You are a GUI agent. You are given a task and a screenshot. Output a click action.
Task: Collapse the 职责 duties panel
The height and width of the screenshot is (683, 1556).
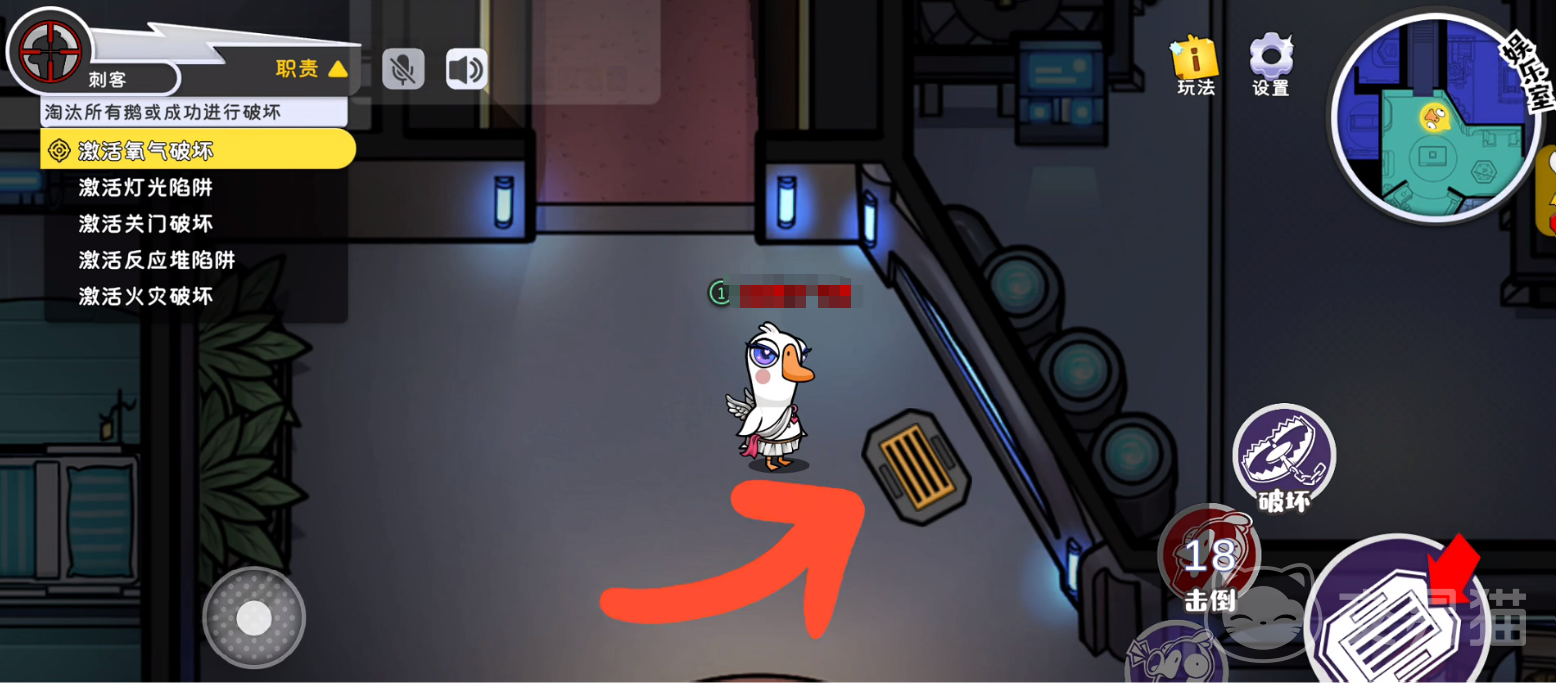click(x=311, y=68)
